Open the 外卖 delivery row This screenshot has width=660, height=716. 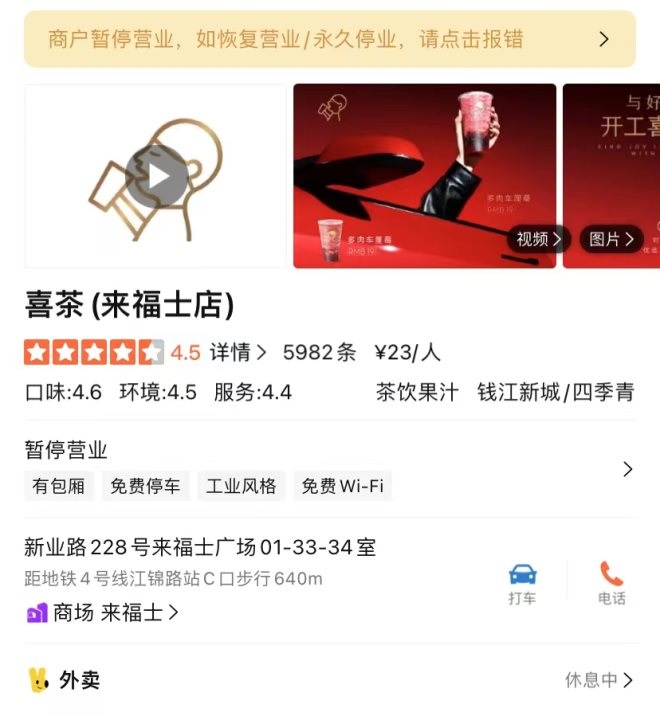click(329, 680)
